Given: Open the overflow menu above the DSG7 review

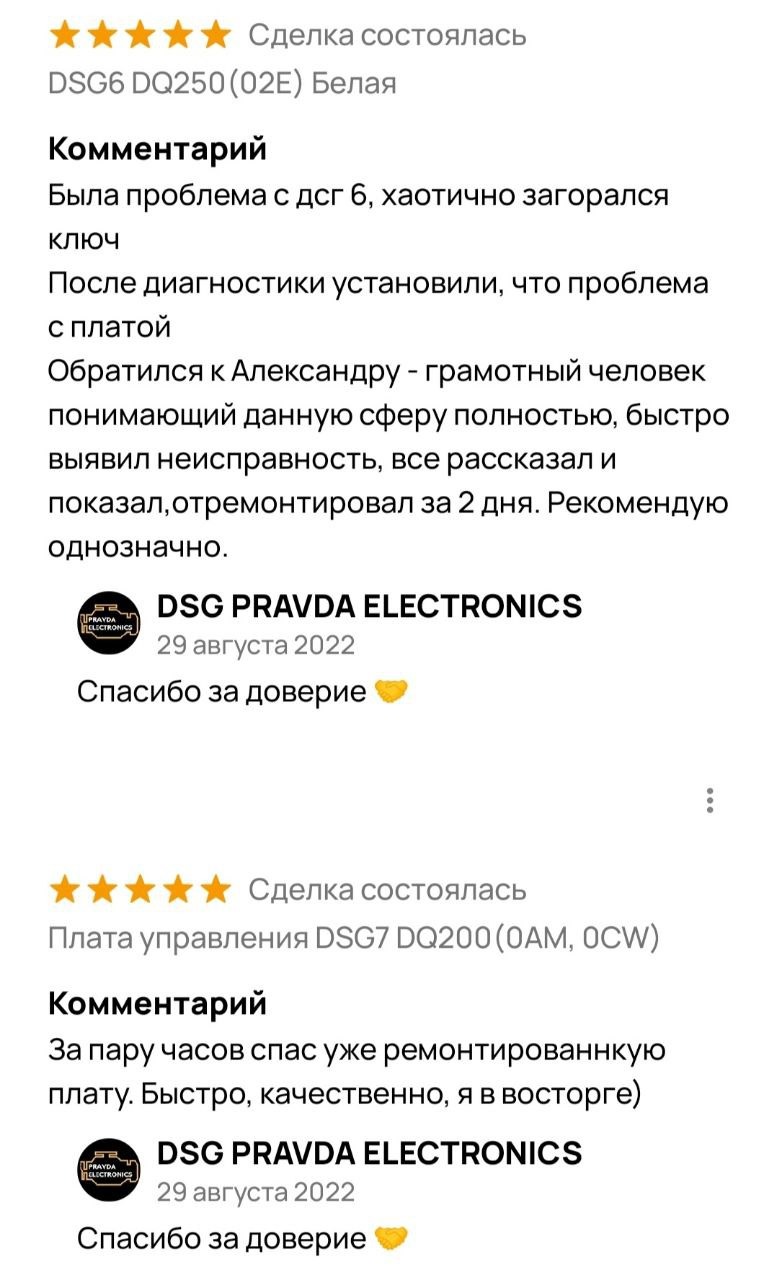Looking at the screenshot, I should point(710,801).
